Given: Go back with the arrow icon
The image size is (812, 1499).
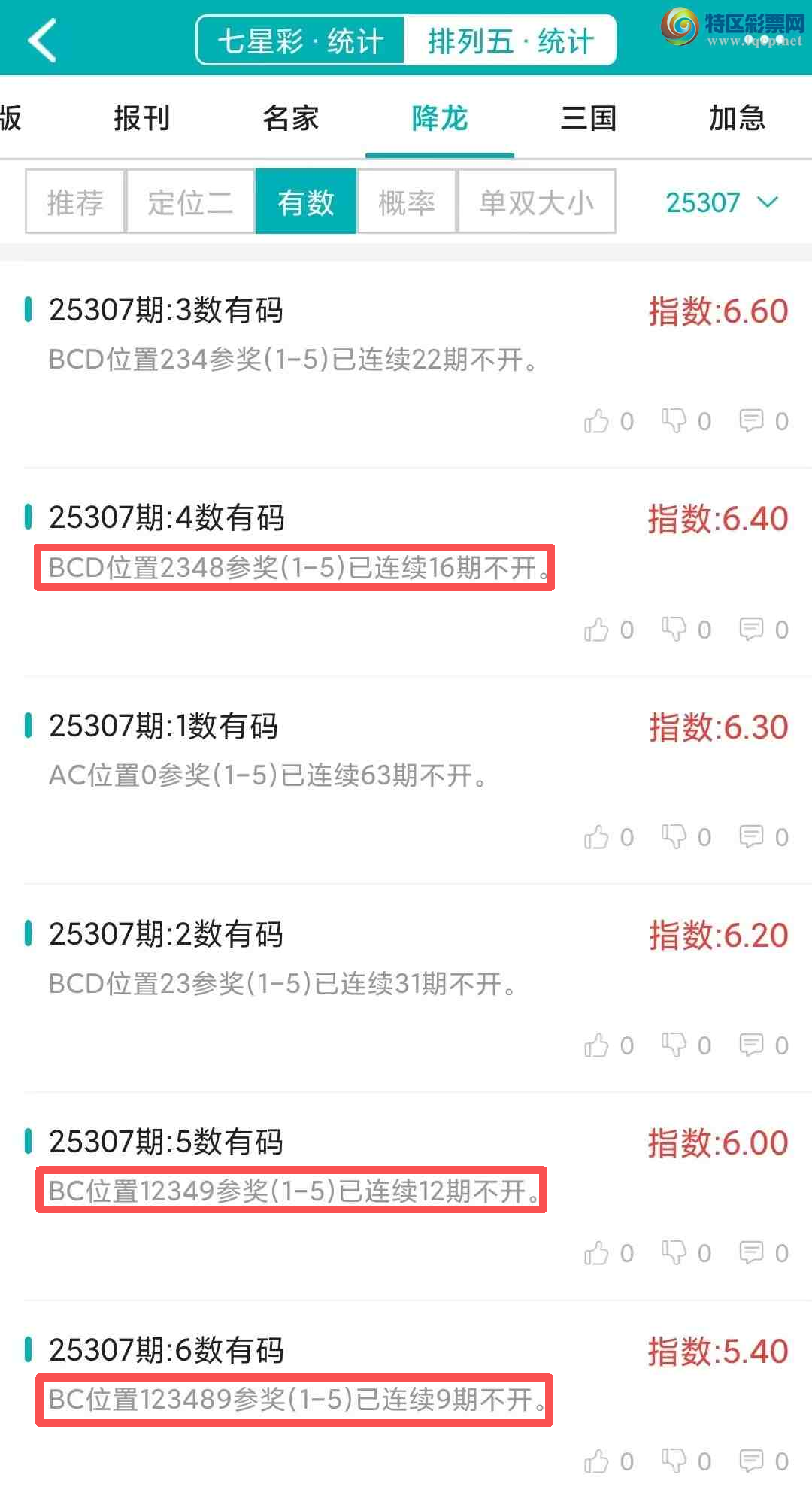Looking at the screenshot, I should point(42,40).
